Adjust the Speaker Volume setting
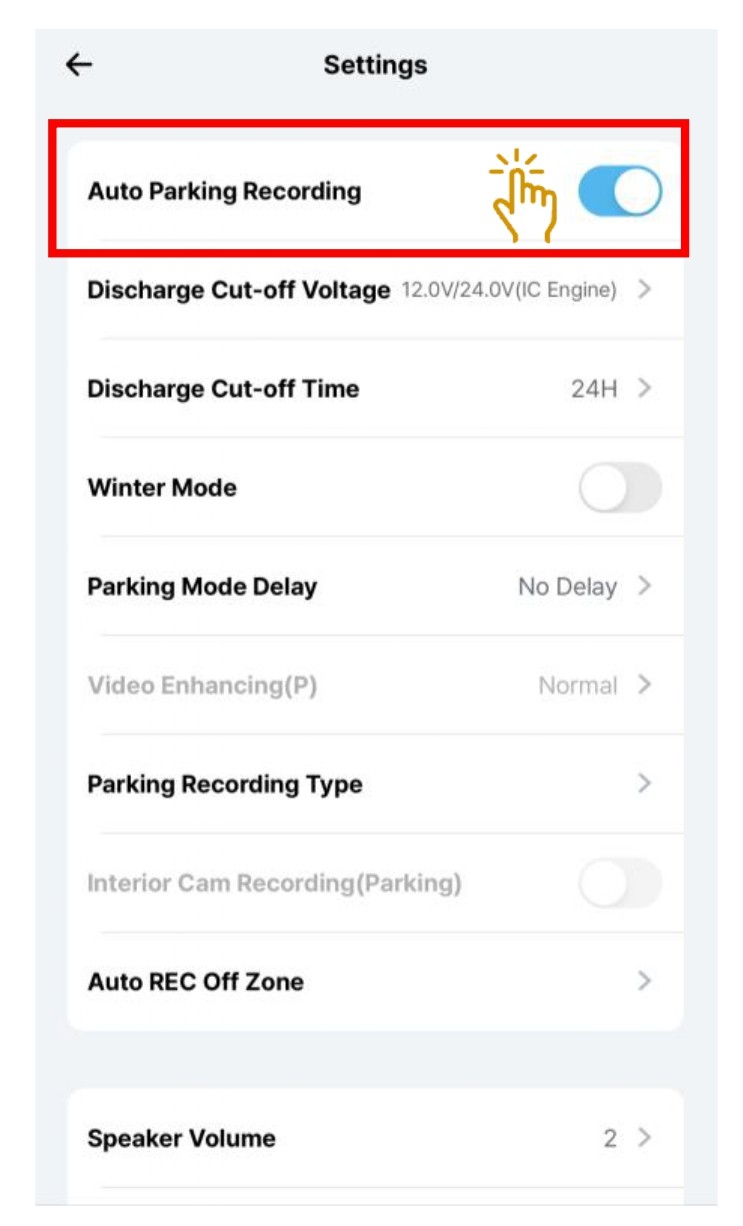 (370, 1138)
